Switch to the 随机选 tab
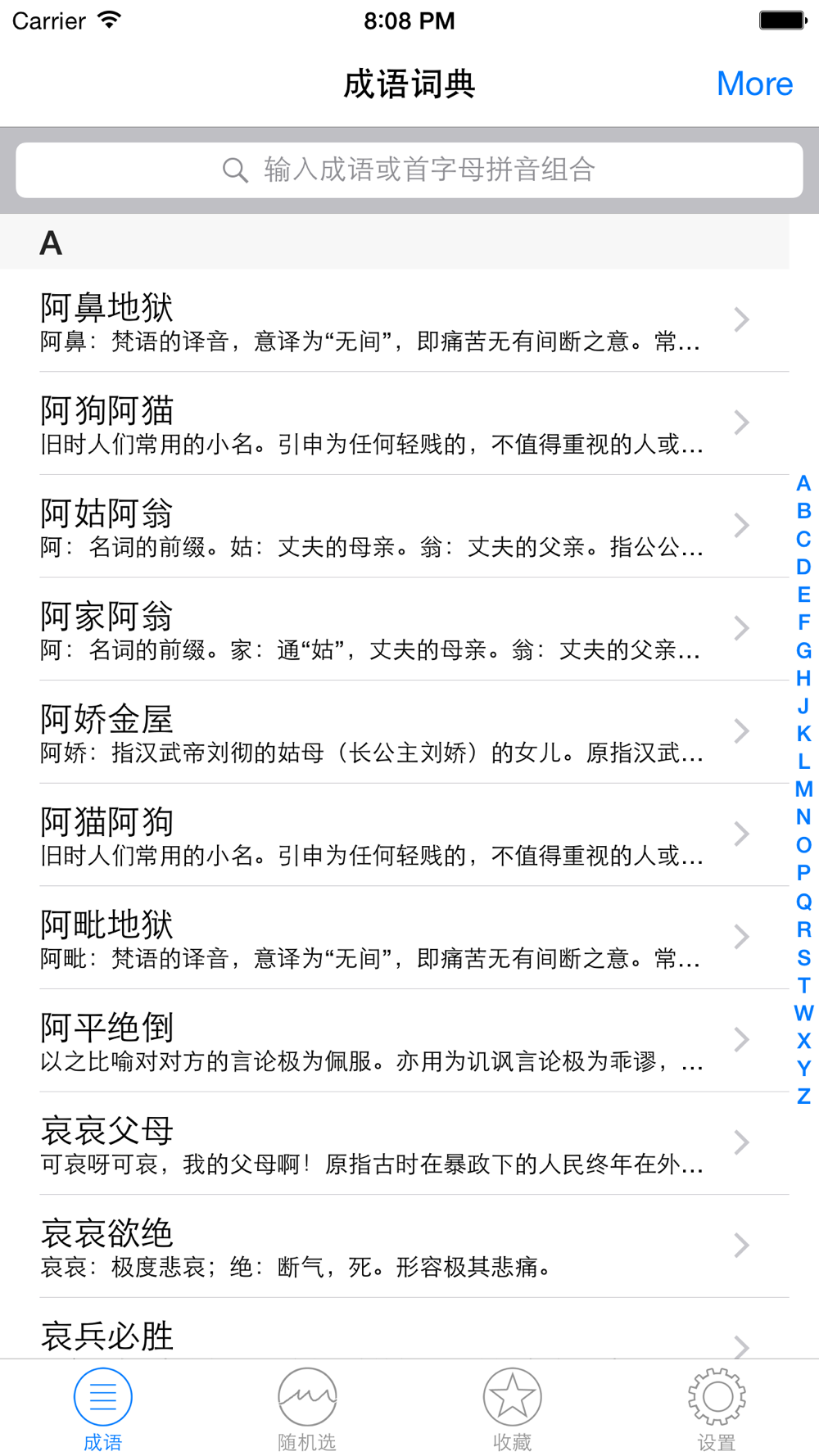This screenshot has width=819, height=1456. point(307,1408)
